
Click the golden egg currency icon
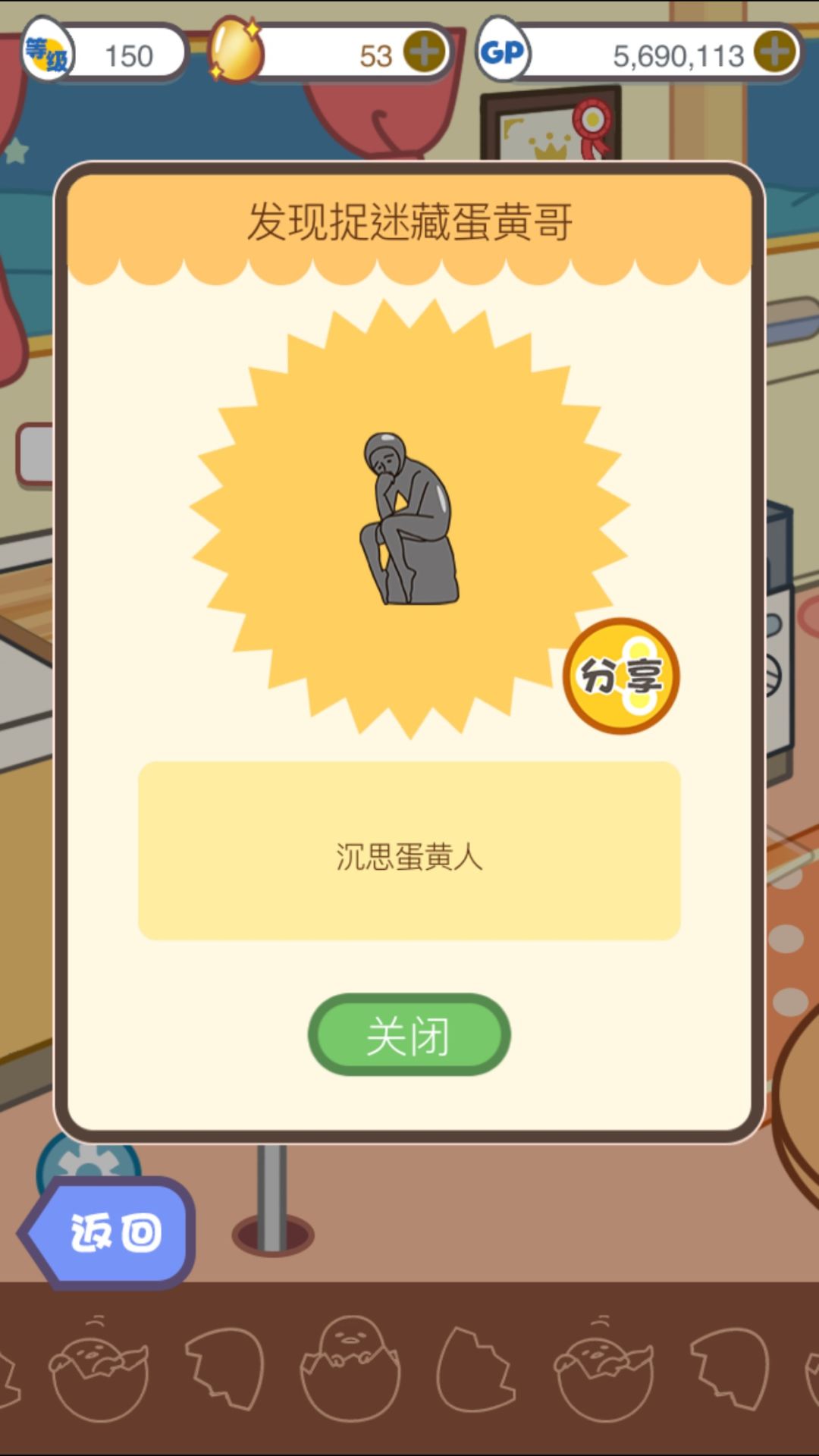point(235,49)
